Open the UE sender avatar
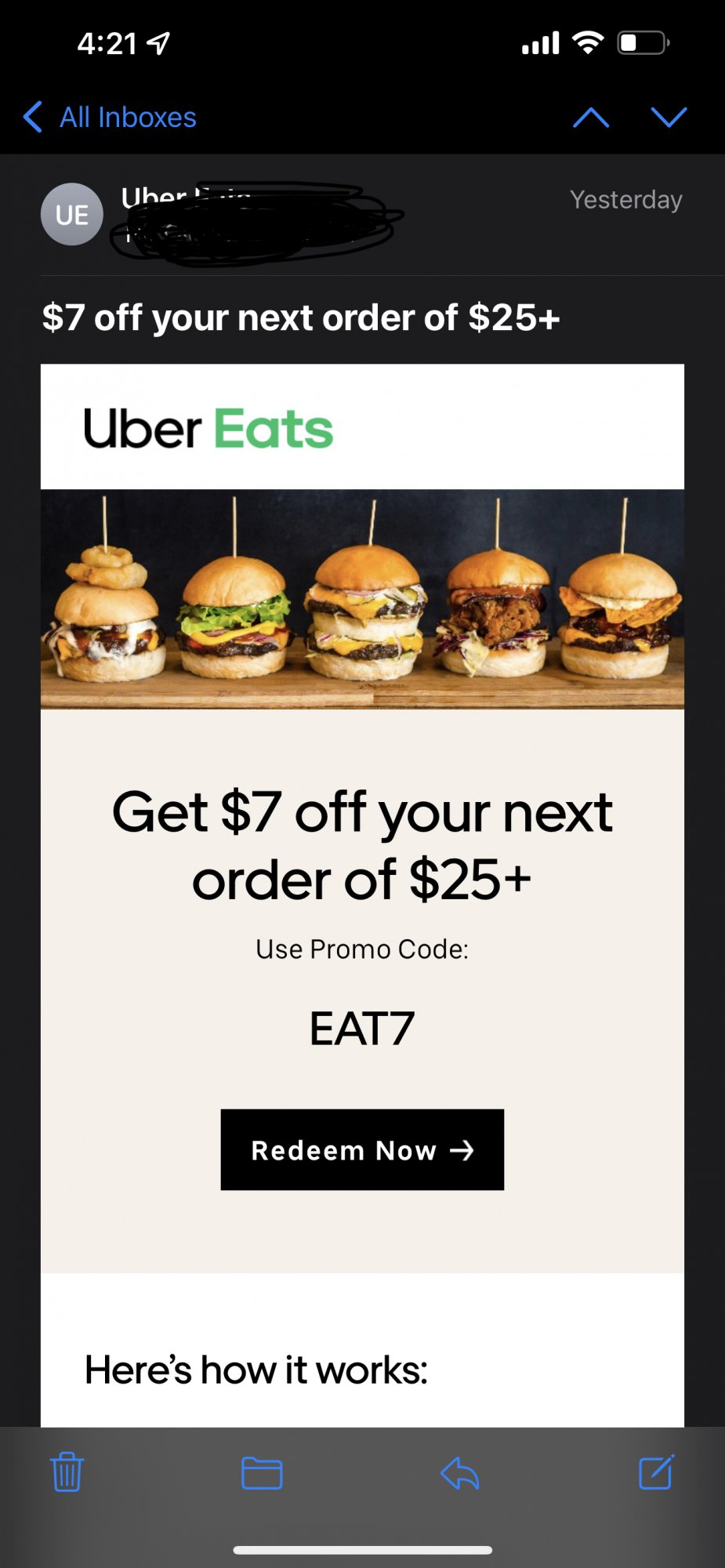This screenshot has height=1568, width=725. click(72, 214)
